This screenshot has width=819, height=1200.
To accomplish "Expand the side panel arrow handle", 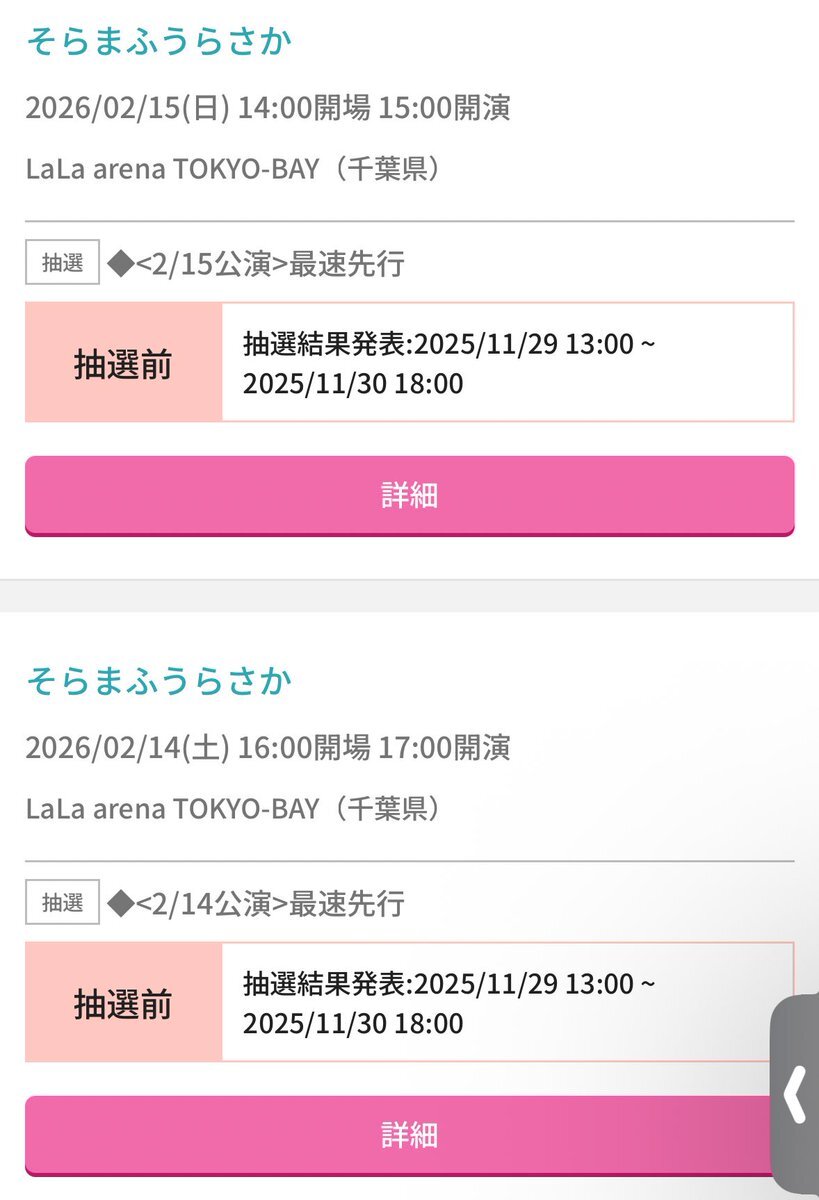I will (x=796, y=1096).
